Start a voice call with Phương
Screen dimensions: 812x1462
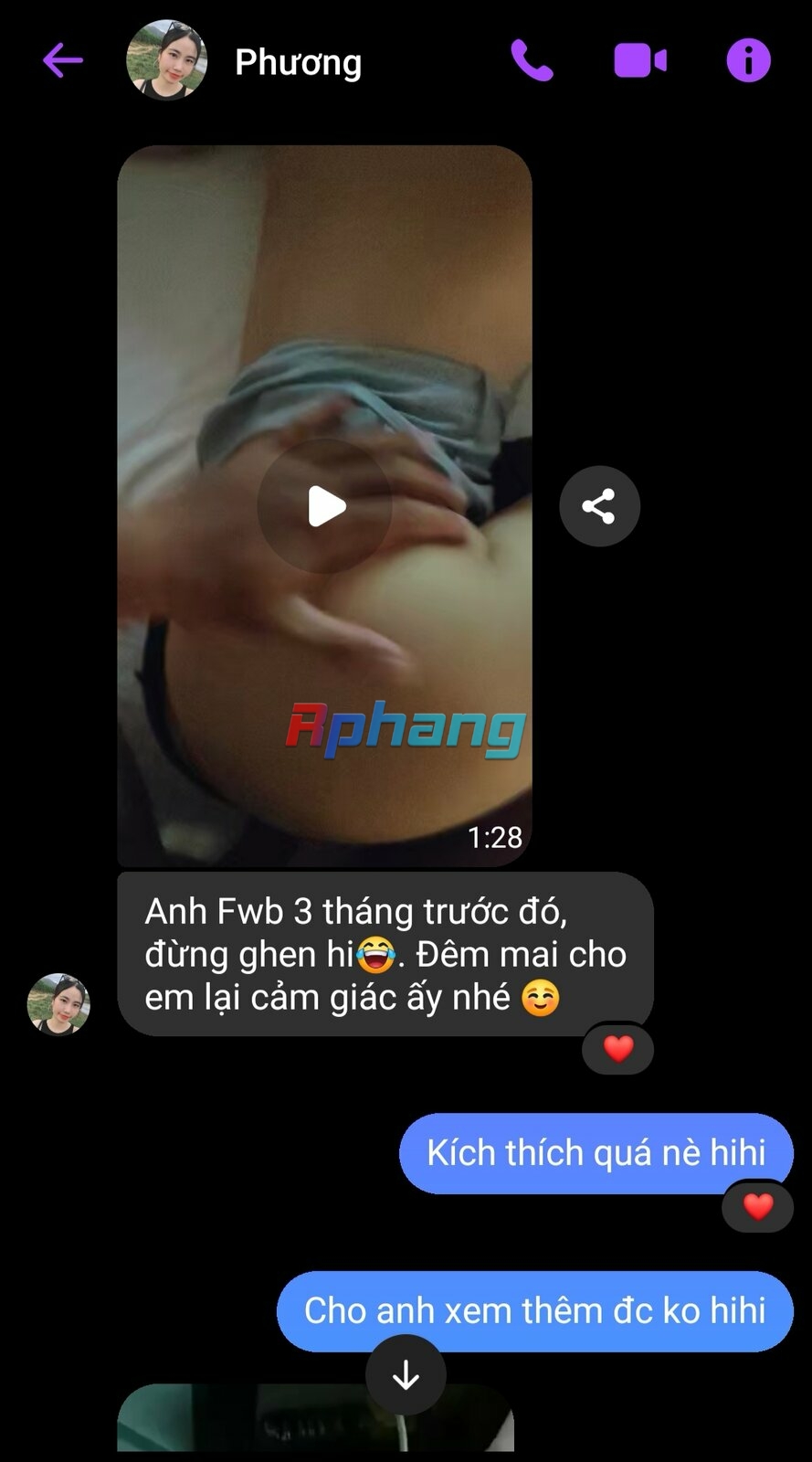click(532, 61)
